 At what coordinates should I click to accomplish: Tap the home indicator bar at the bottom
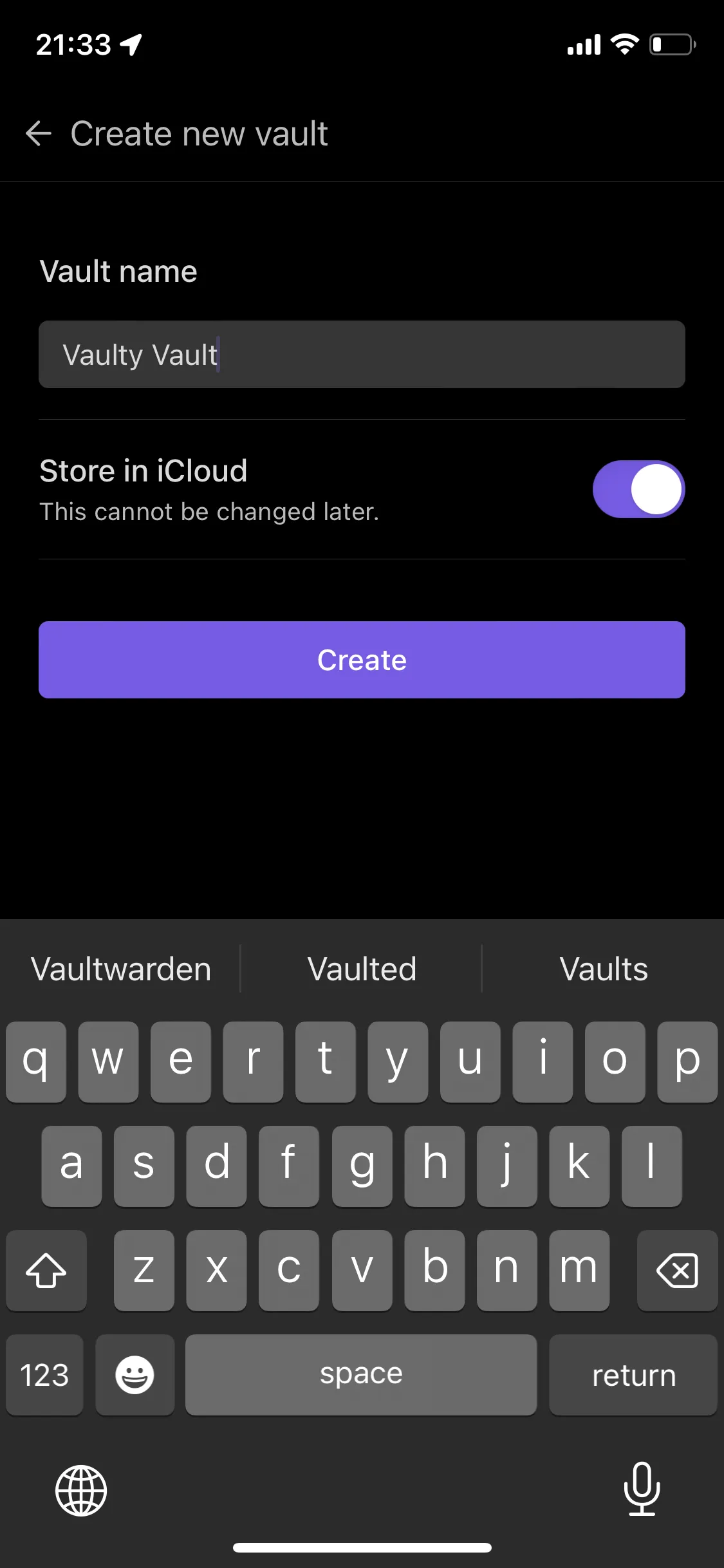click(362, 1547)
